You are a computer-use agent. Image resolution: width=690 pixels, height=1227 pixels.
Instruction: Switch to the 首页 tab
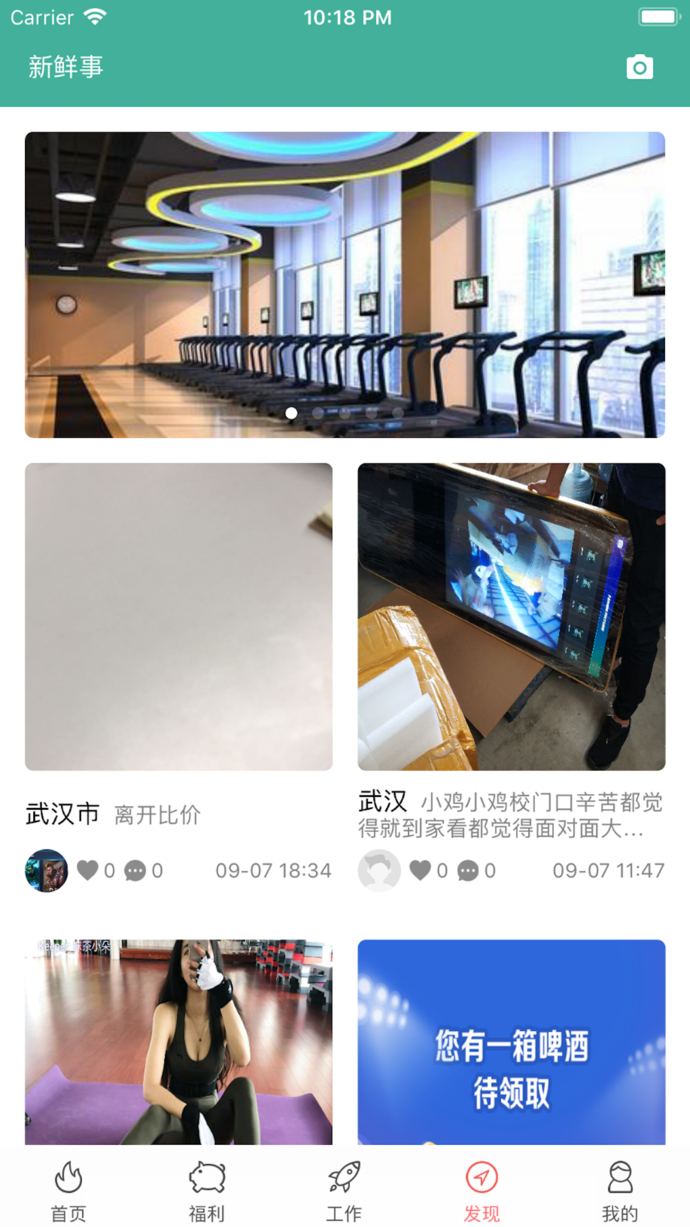click(x=68, y=1191)
